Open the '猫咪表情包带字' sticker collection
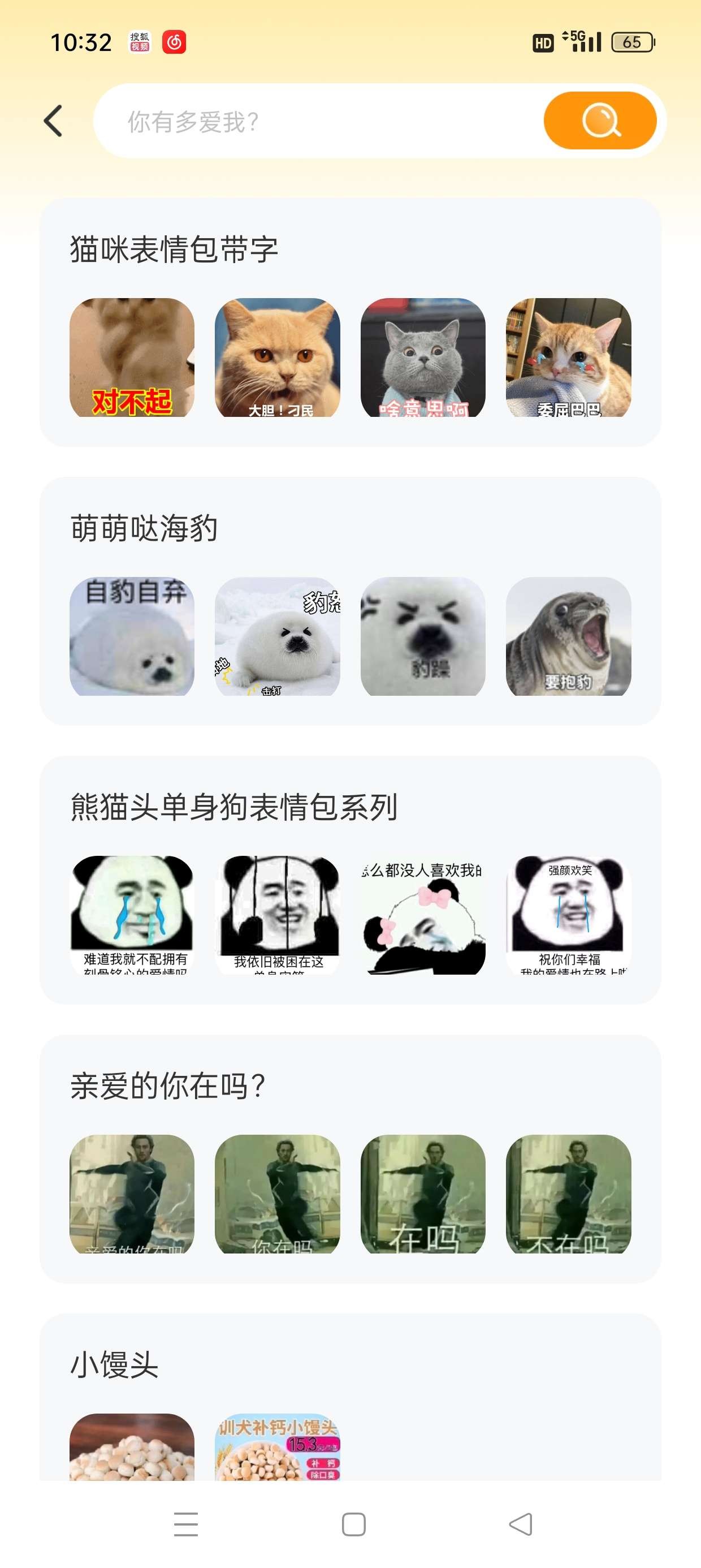The width and height of the screenshot is (701, 1568). coord(174,249)
